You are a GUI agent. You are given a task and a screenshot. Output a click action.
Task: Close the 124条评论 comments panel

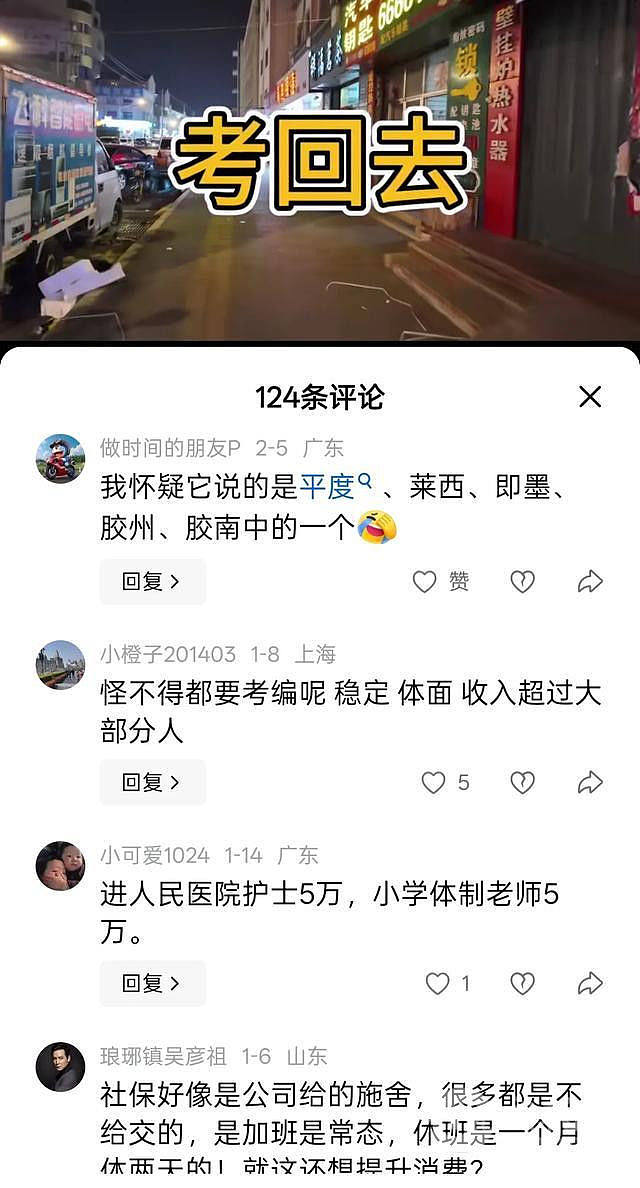[590, 397]
